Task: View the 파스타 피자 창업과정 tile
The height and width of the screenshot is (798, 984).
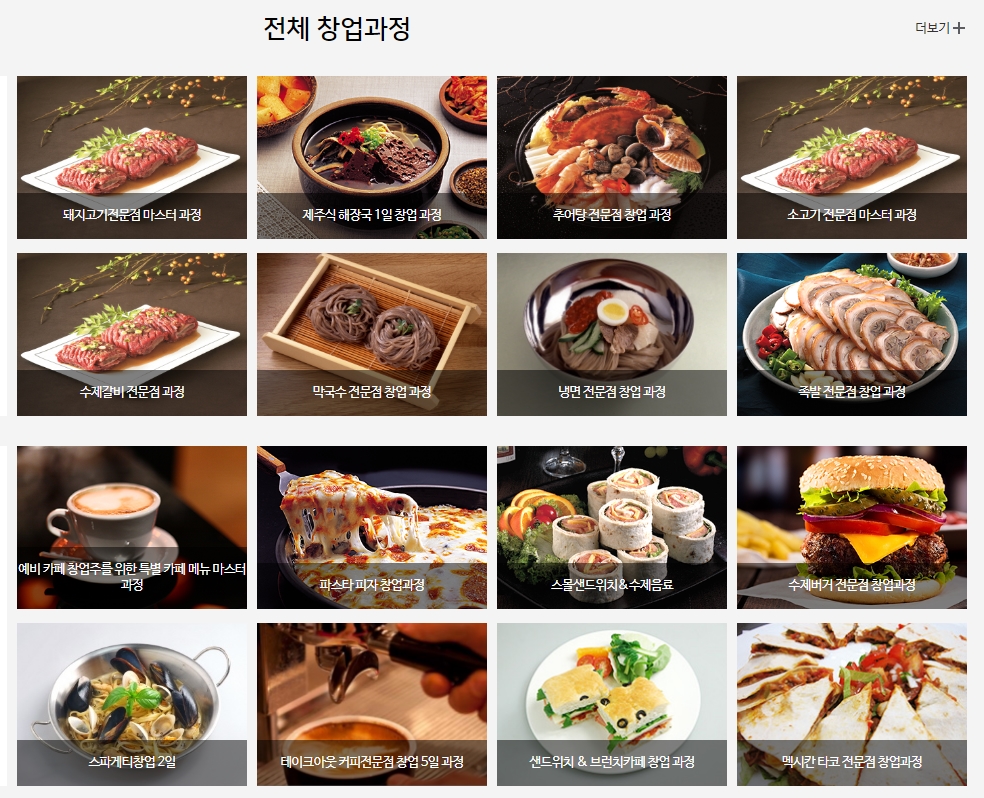Action: [372, 527]
